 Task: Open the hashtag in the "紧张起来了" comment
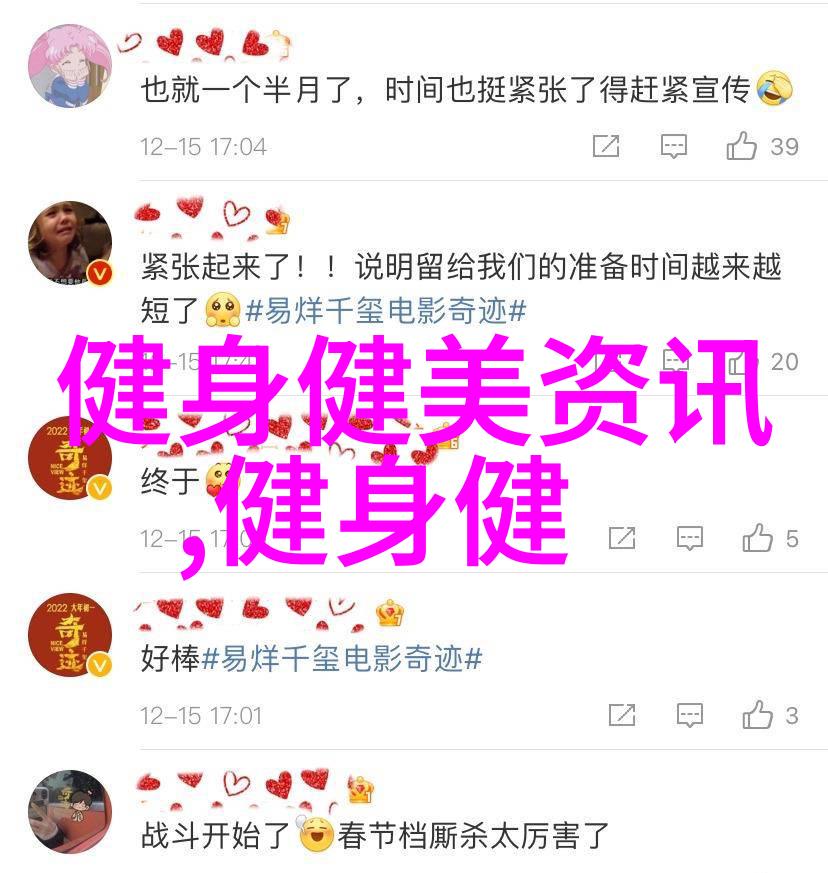point(385,311)
